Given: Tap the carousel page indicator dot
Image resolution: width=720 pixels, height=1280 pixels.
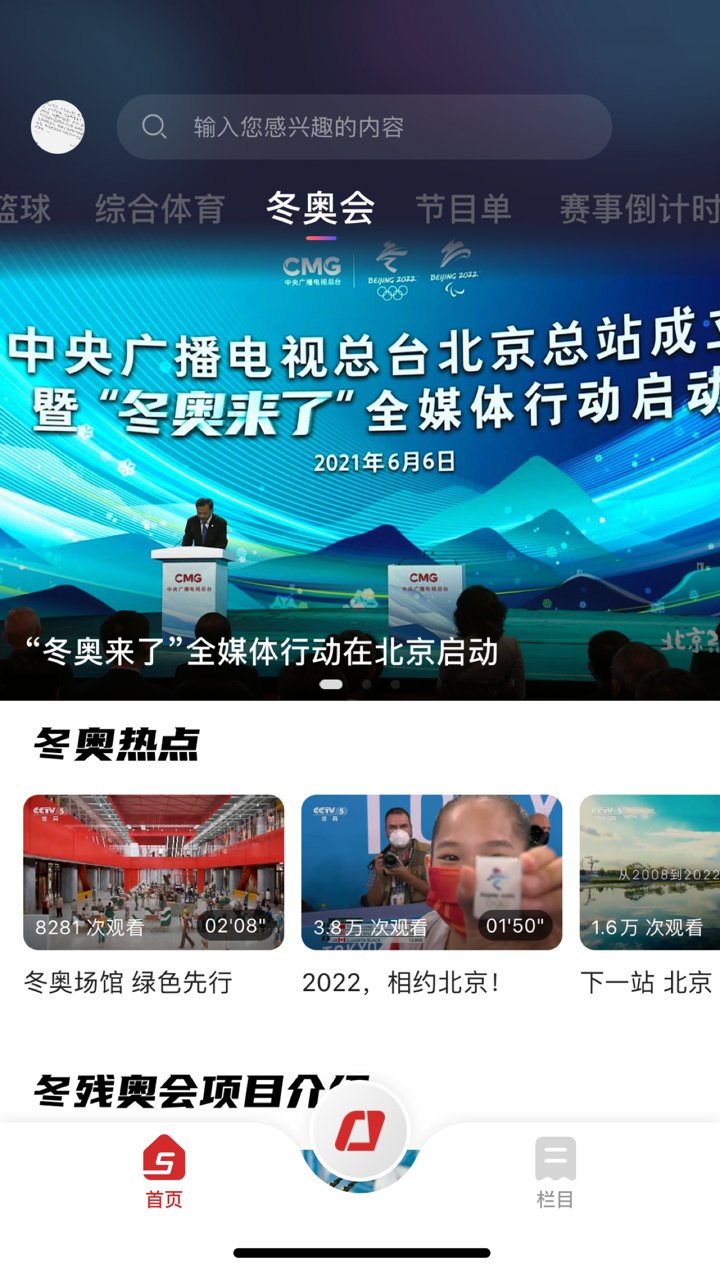Looking at the screenshot, I should pyautogui.click(x=333, y=683).
